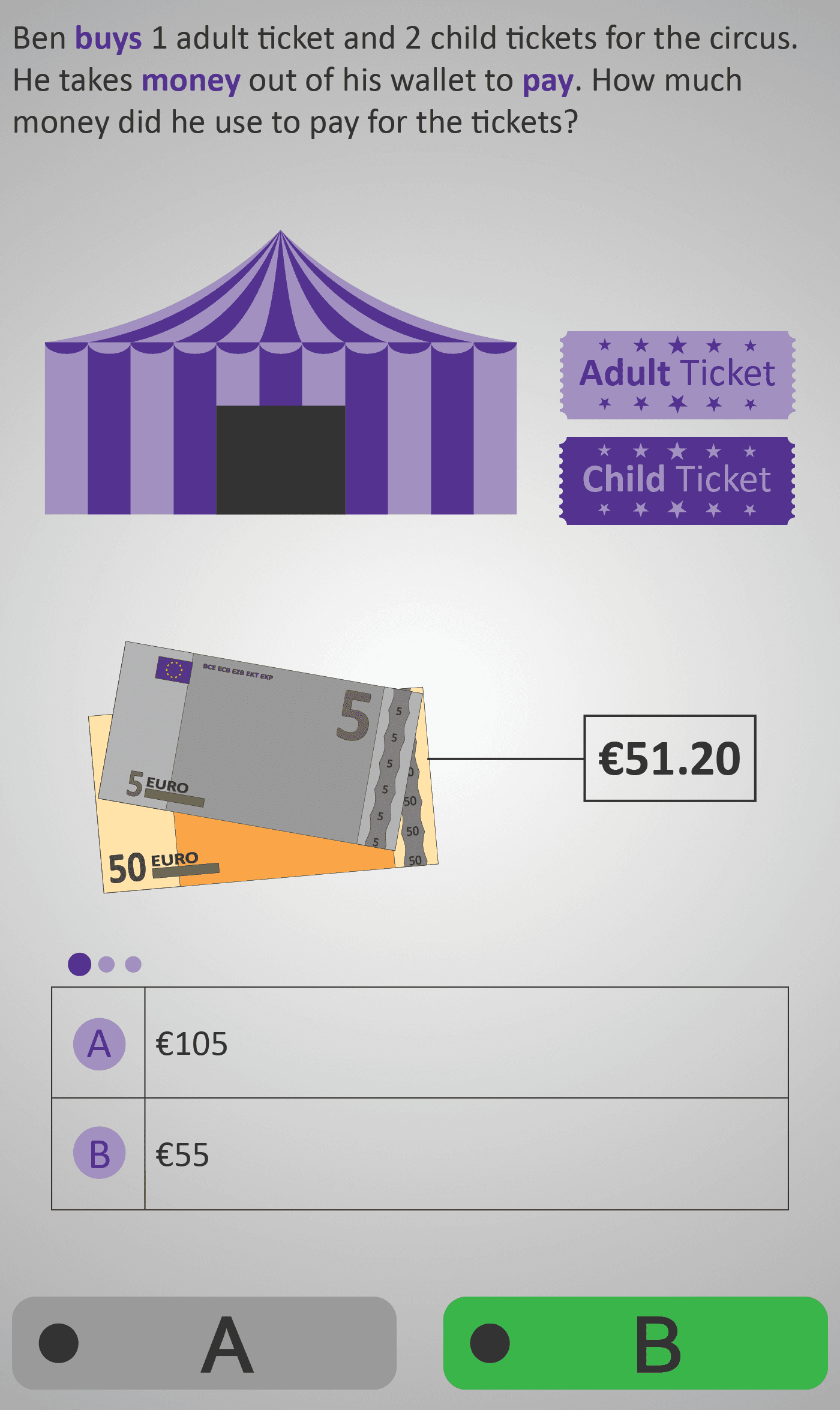Select the green B answer button
Image resolution: width=840 pixels, height=1410 pixels.
coord(635,1343)
